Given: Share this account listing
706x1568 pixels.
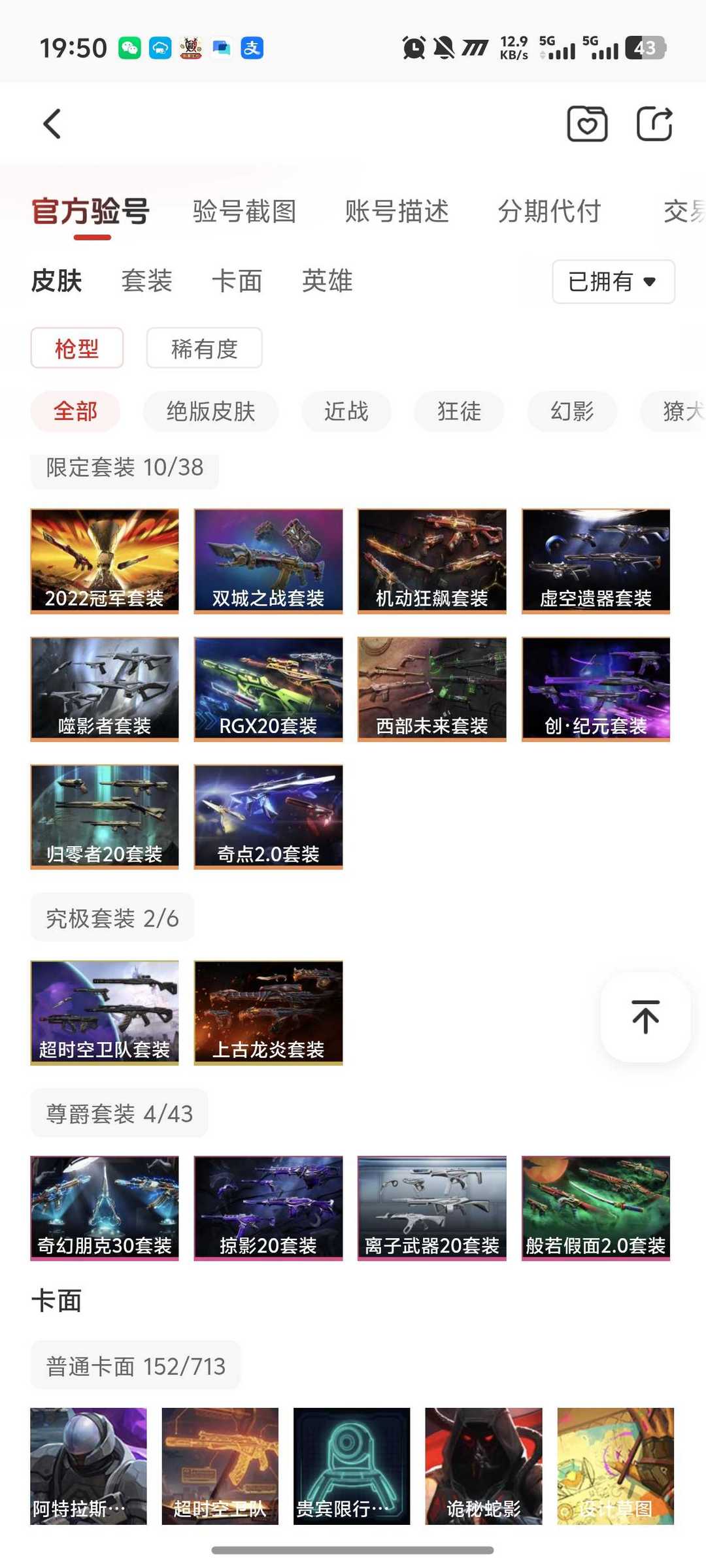Looking at the screenshot, I should pos(654,124).
